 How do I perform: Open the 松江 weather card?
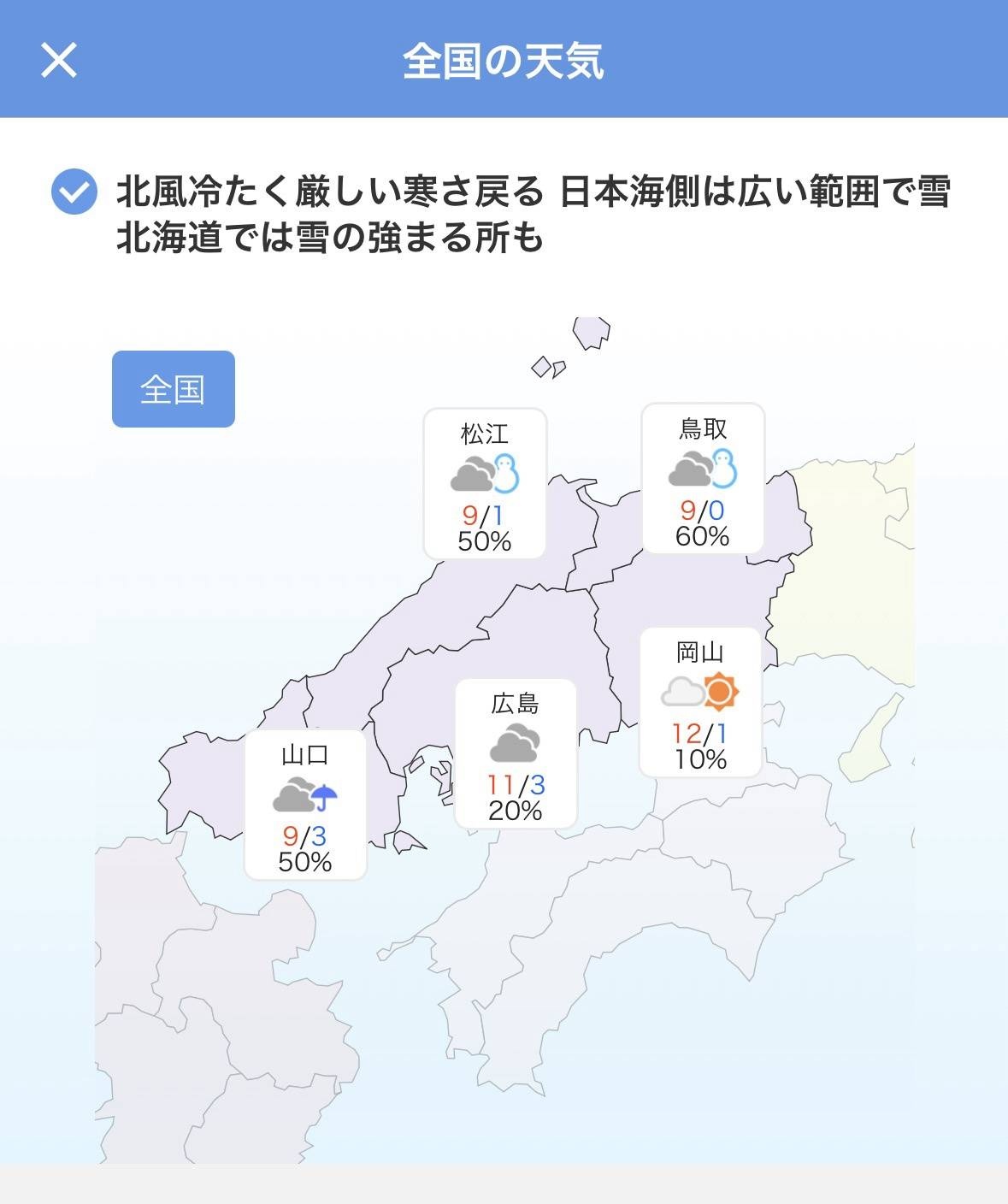(485, 484)
